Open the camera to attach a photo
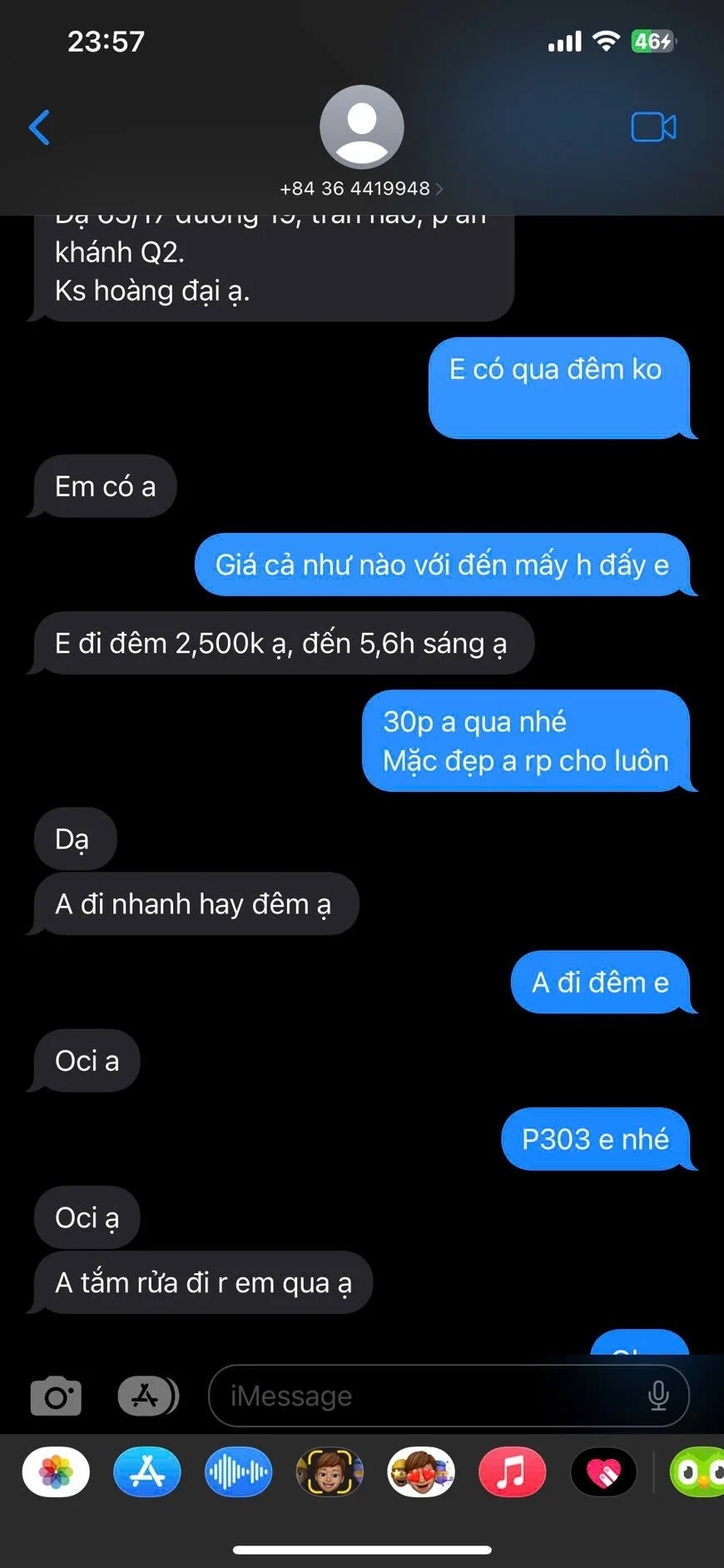Viewport: 724px width, 1568px height. pos(56,1396)
